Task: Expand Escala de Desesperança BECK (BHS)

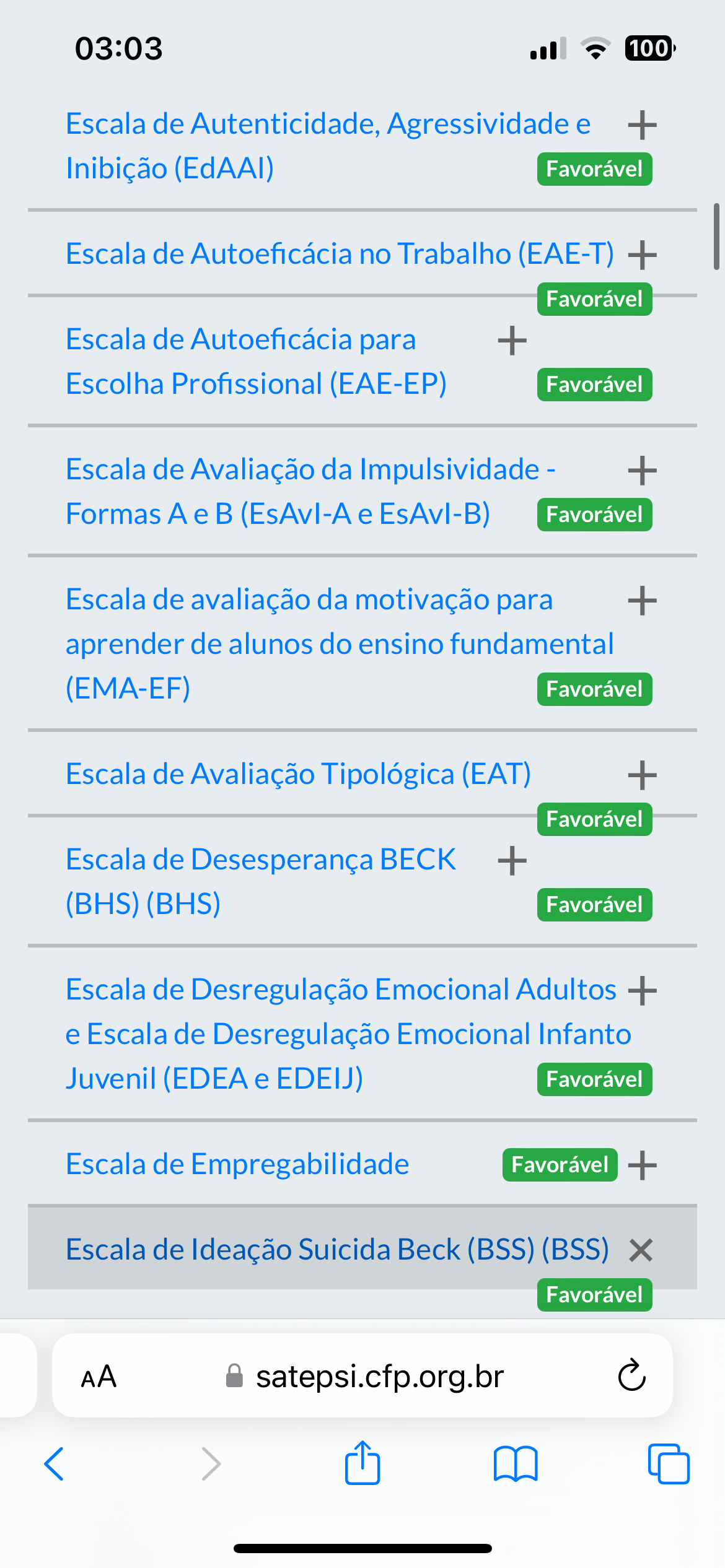Action: 512,861
